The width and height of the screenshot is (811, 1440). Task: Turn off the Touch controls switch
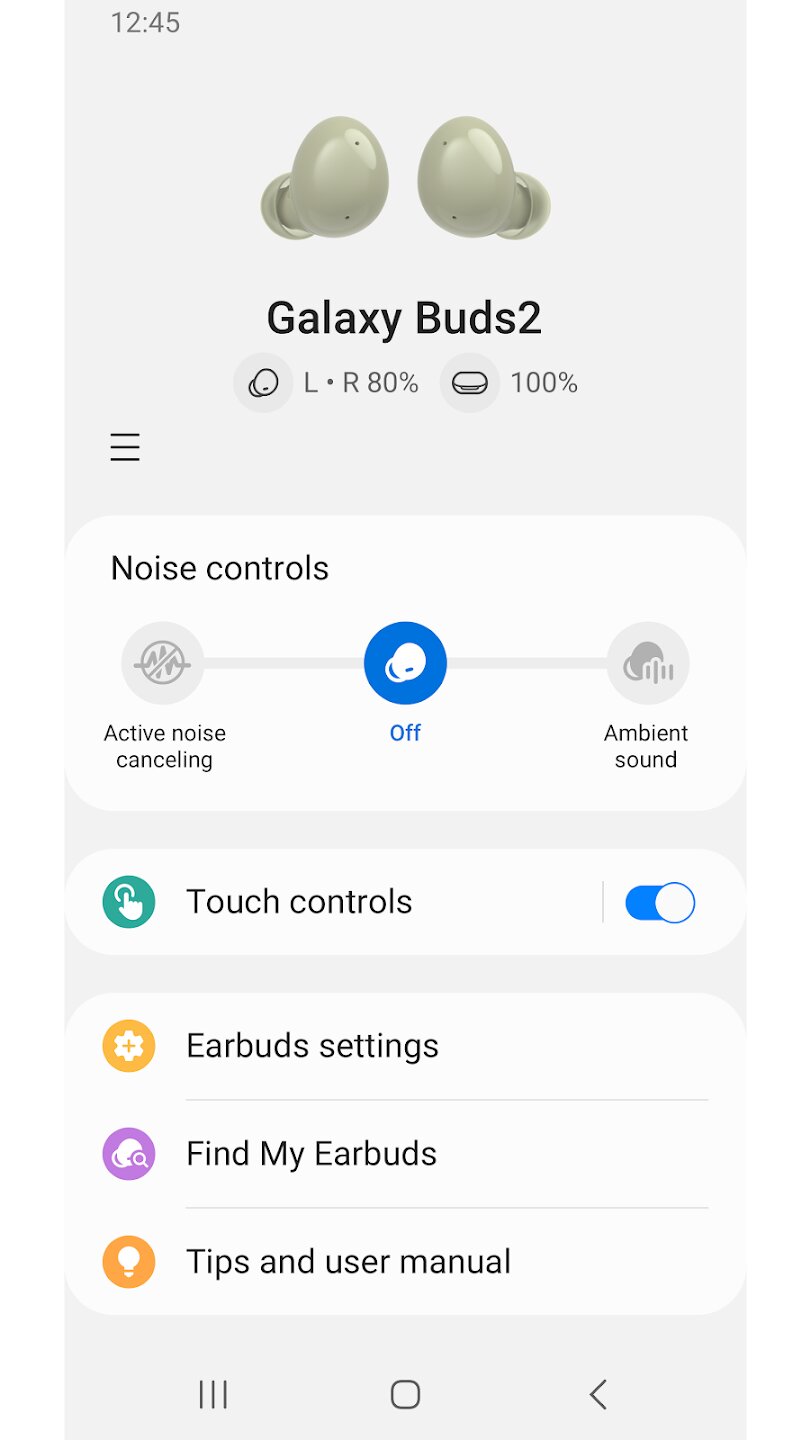pyautogui.click(x=660, y=902)
